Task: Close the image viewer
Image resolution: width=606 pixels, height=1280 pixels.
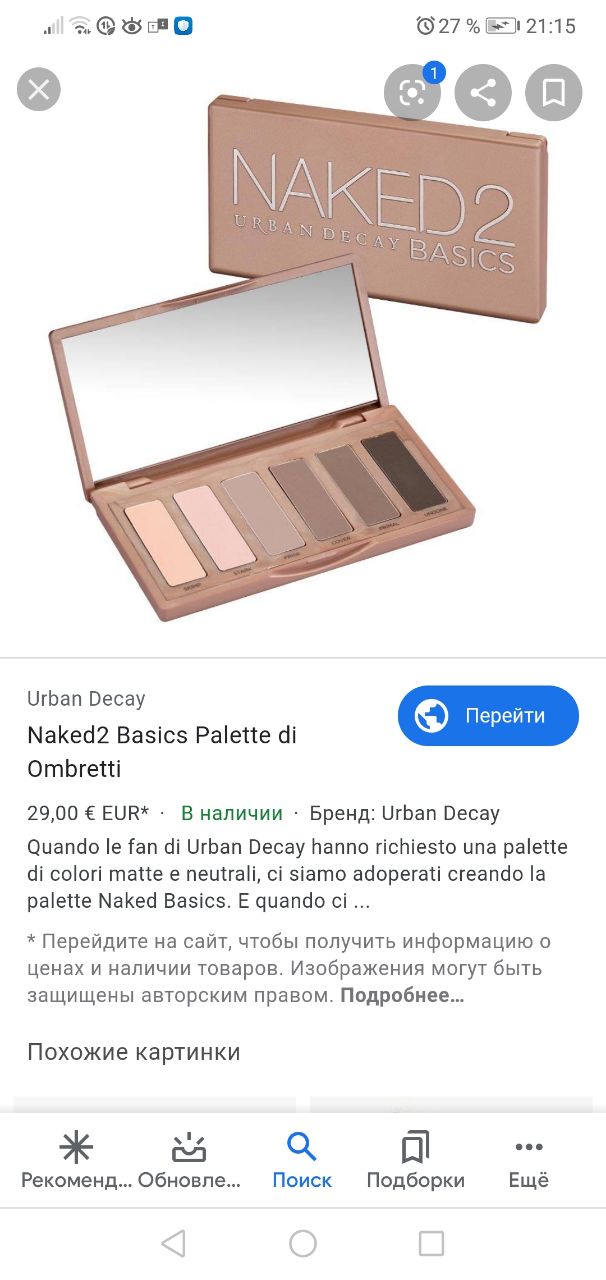Action: pyautogui.click(x=39, y=91)
